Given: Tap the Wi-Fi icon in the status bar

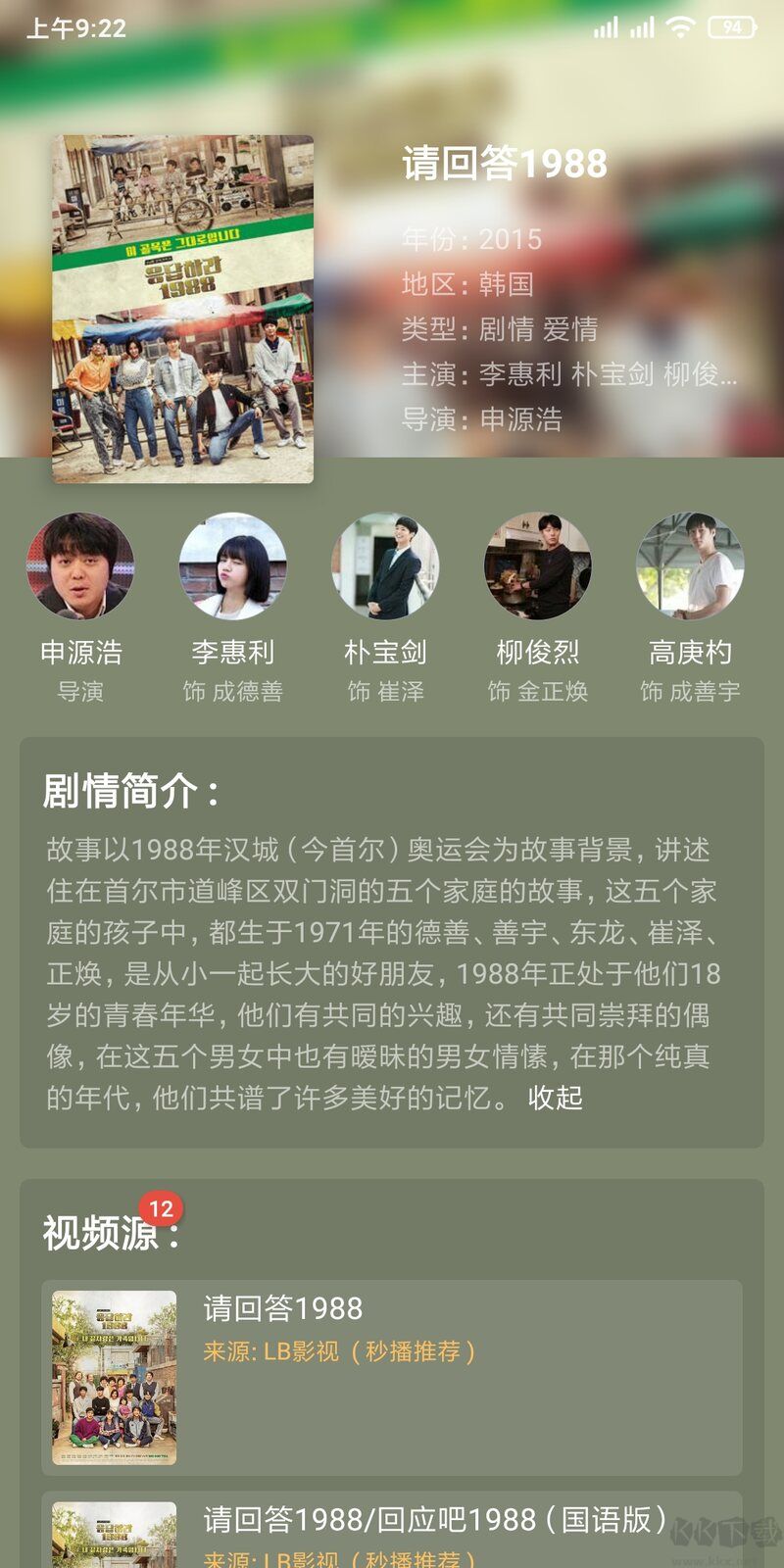Looking at the screenshot, I should (x=677, y=27).
